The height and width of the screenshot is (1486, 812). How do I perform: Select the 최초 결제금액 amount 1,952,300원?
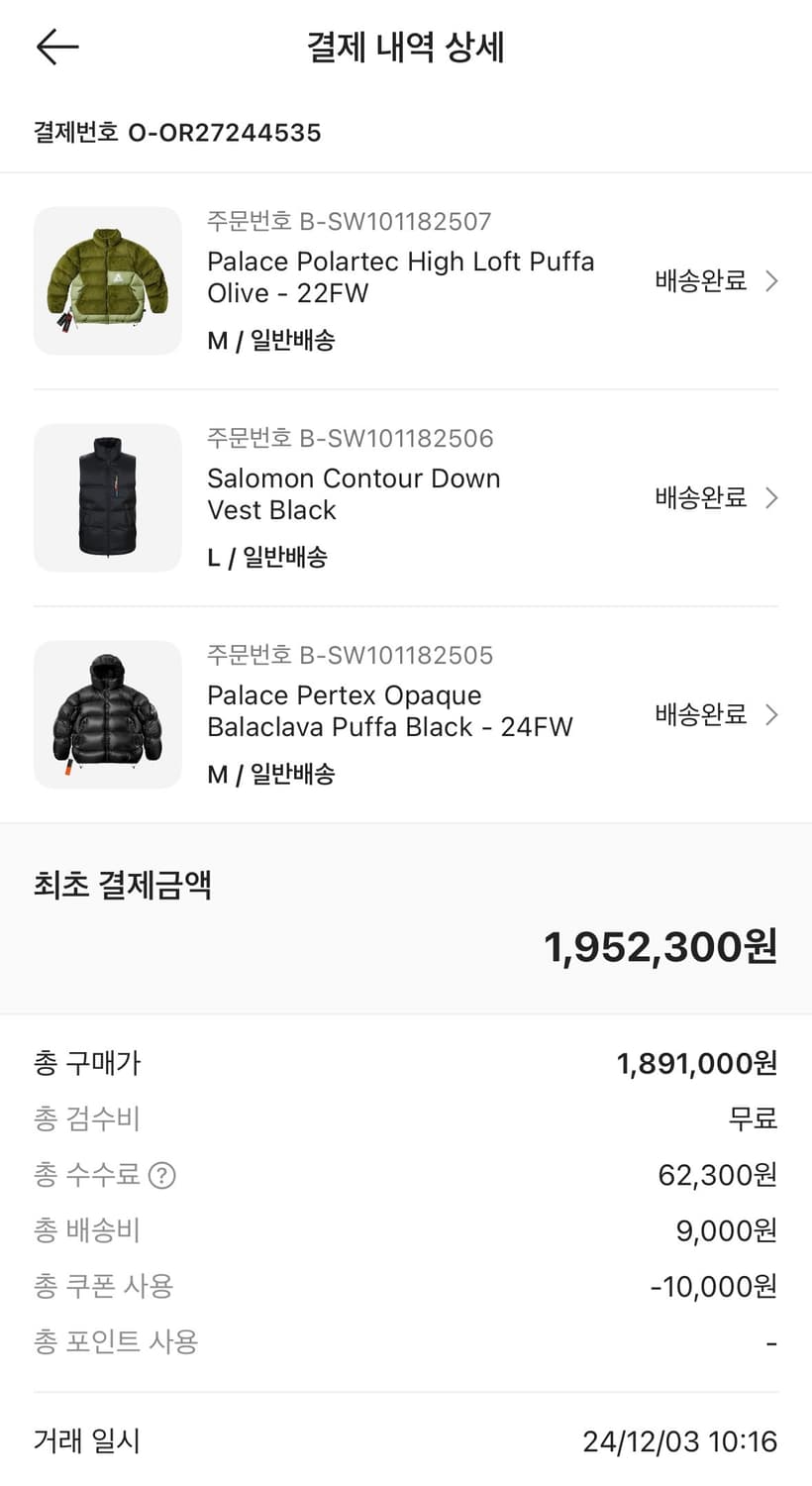[x=661, y=947]
